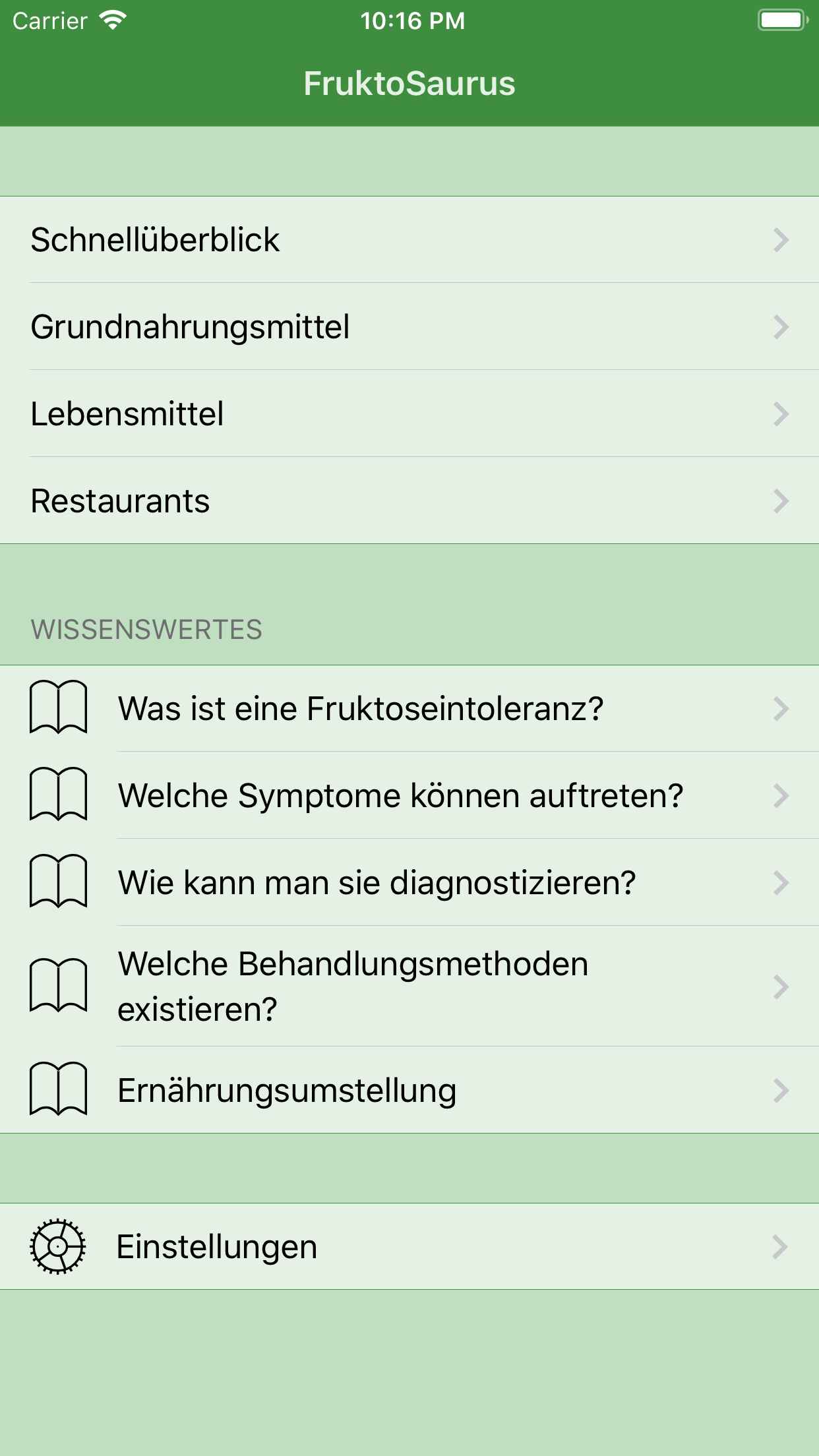Open the Ernährungsumstellung article
The height and width of the screenshot is (1456, 819).
coord(287,1089)
